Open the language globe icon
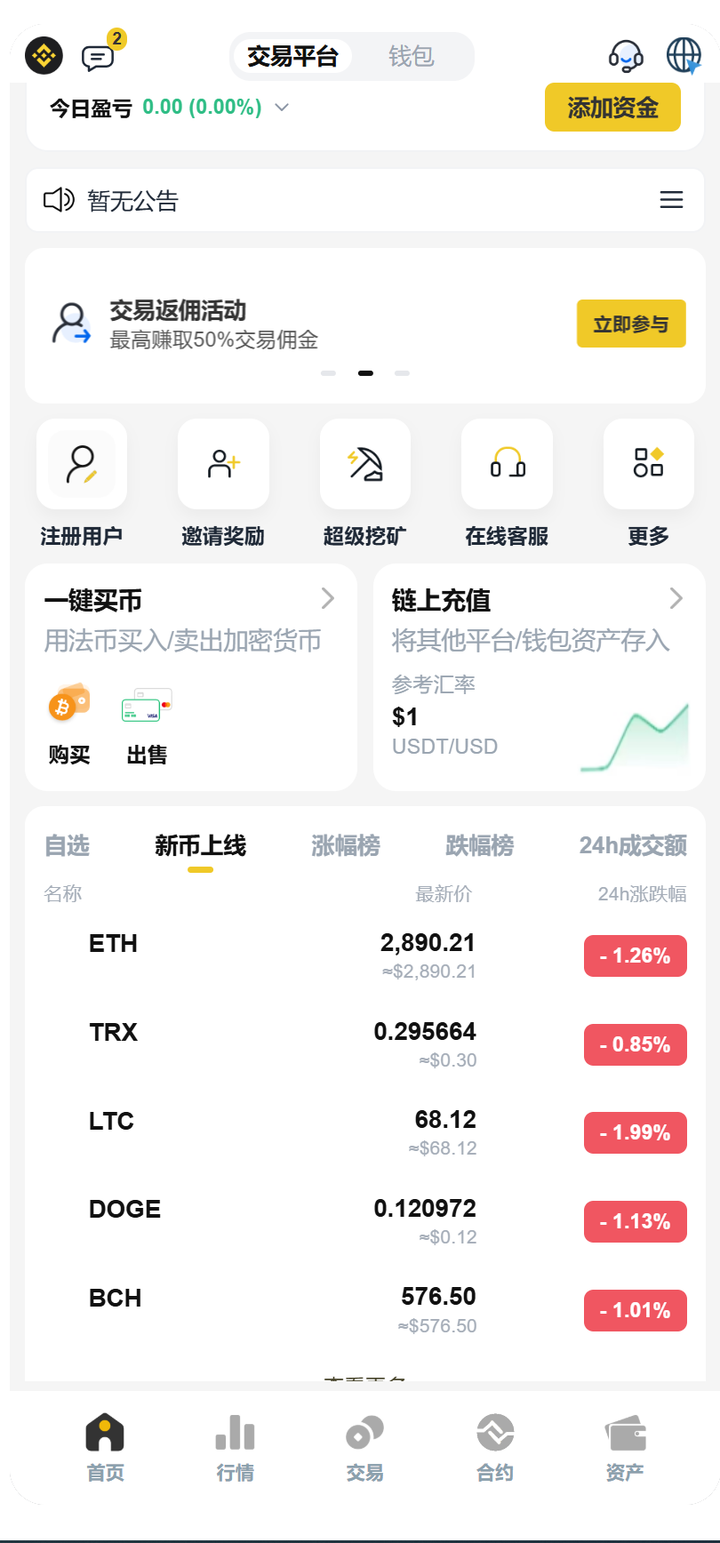This screenshot has width=720, height=1543. 684,55
